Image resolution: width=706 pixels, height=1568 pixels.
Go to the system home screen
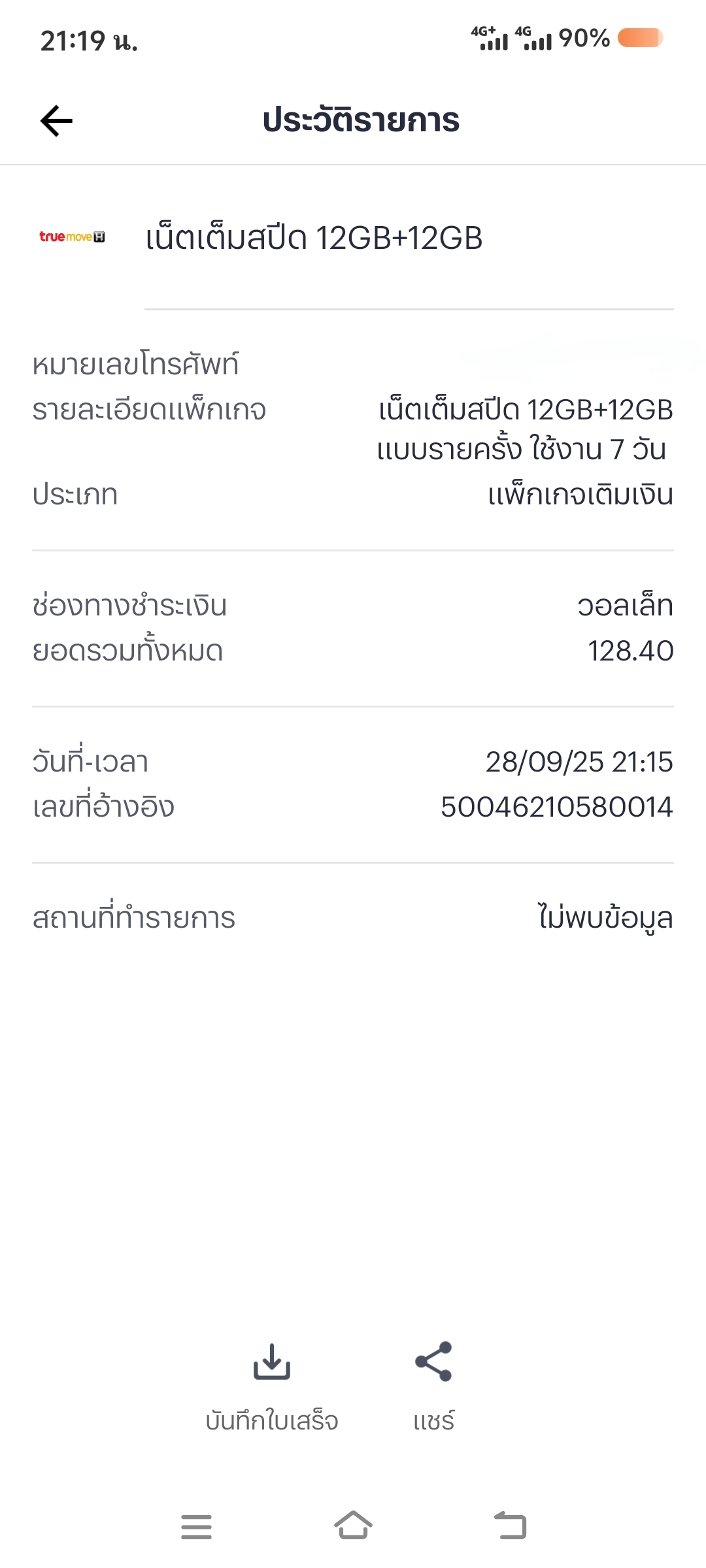pyautogui.click(x=353, y=1526)
